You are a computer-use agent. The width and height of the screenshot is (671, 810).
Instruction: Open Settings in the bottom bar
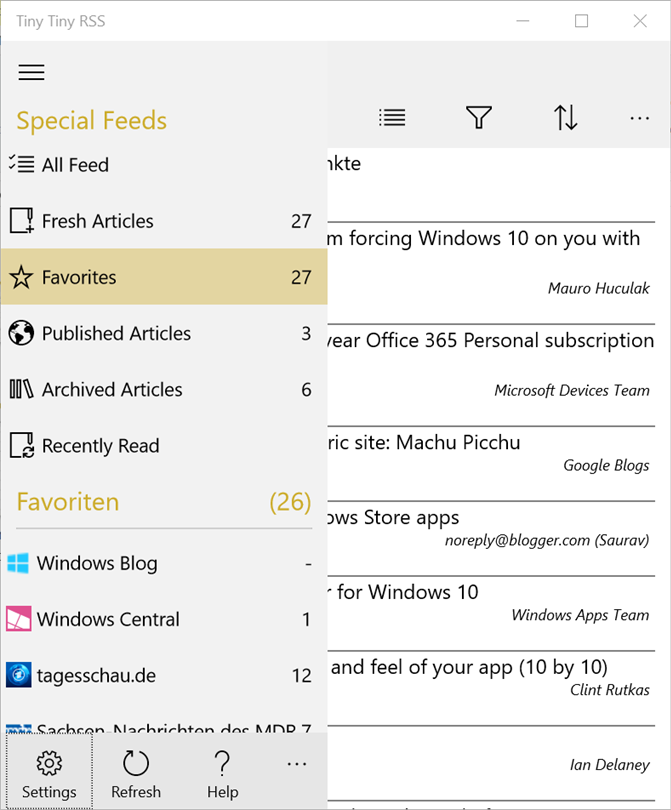click(x=49, y=775)
